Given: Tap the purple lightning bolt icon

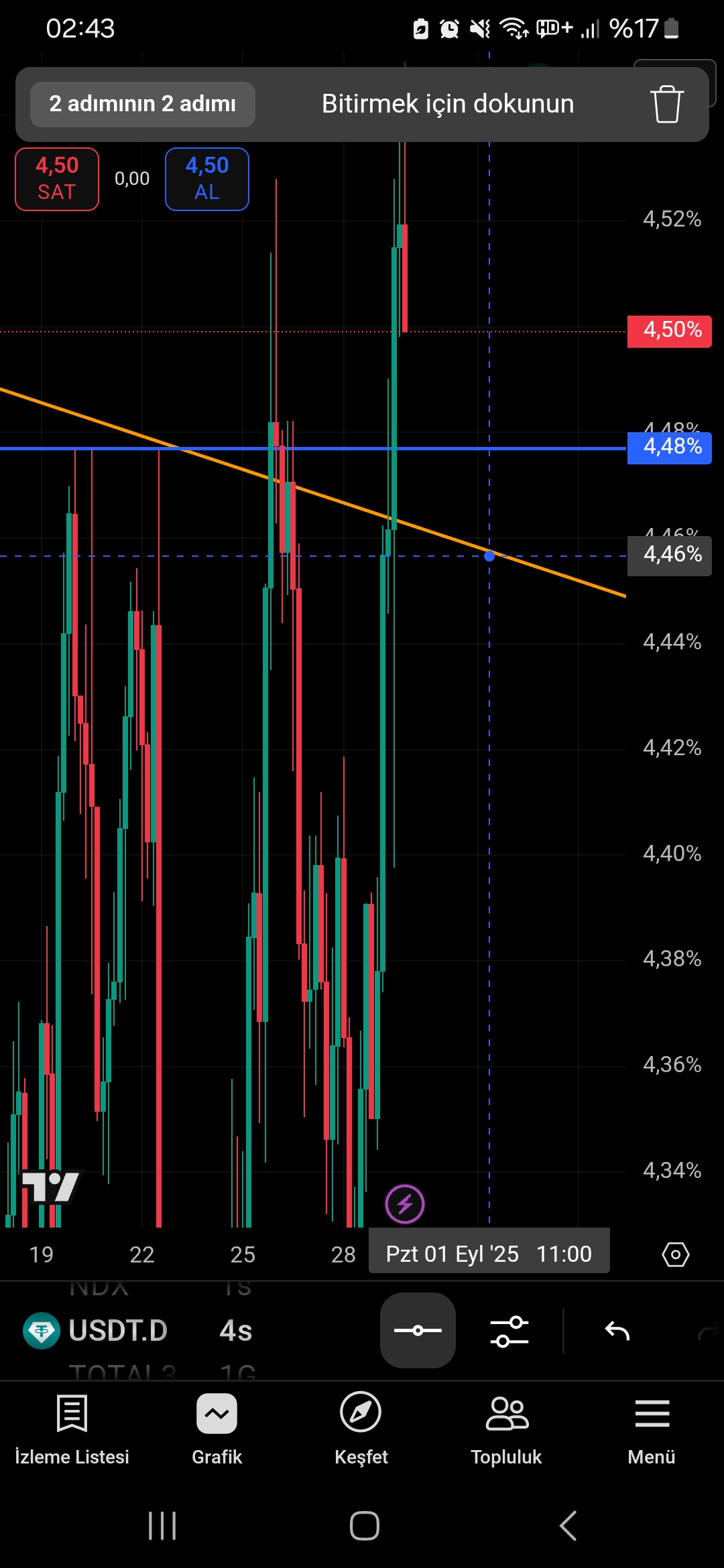Looking at the screenshot, I should [404, 1204].
